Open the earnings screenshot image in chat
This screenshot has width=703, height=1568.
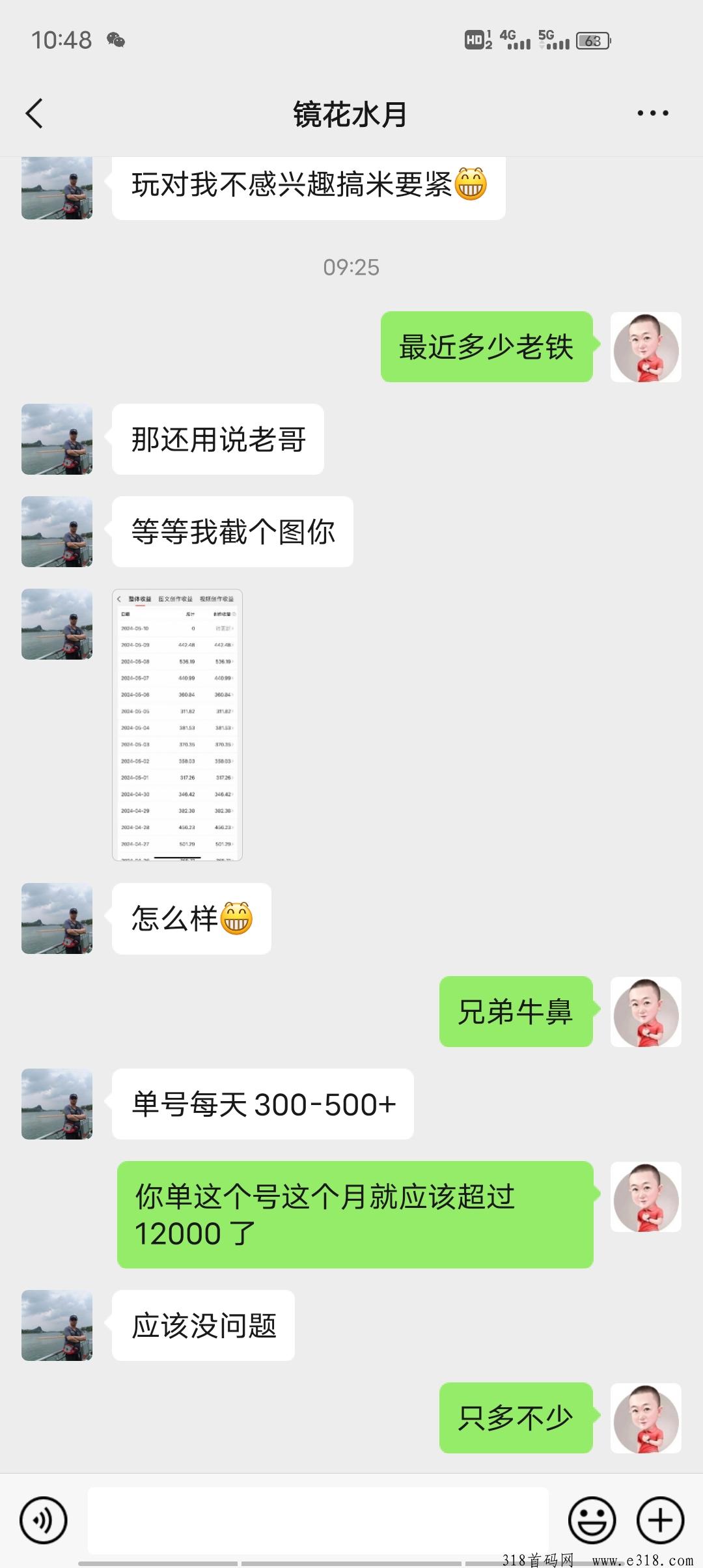pyautogui.click(x=177, y=725)
